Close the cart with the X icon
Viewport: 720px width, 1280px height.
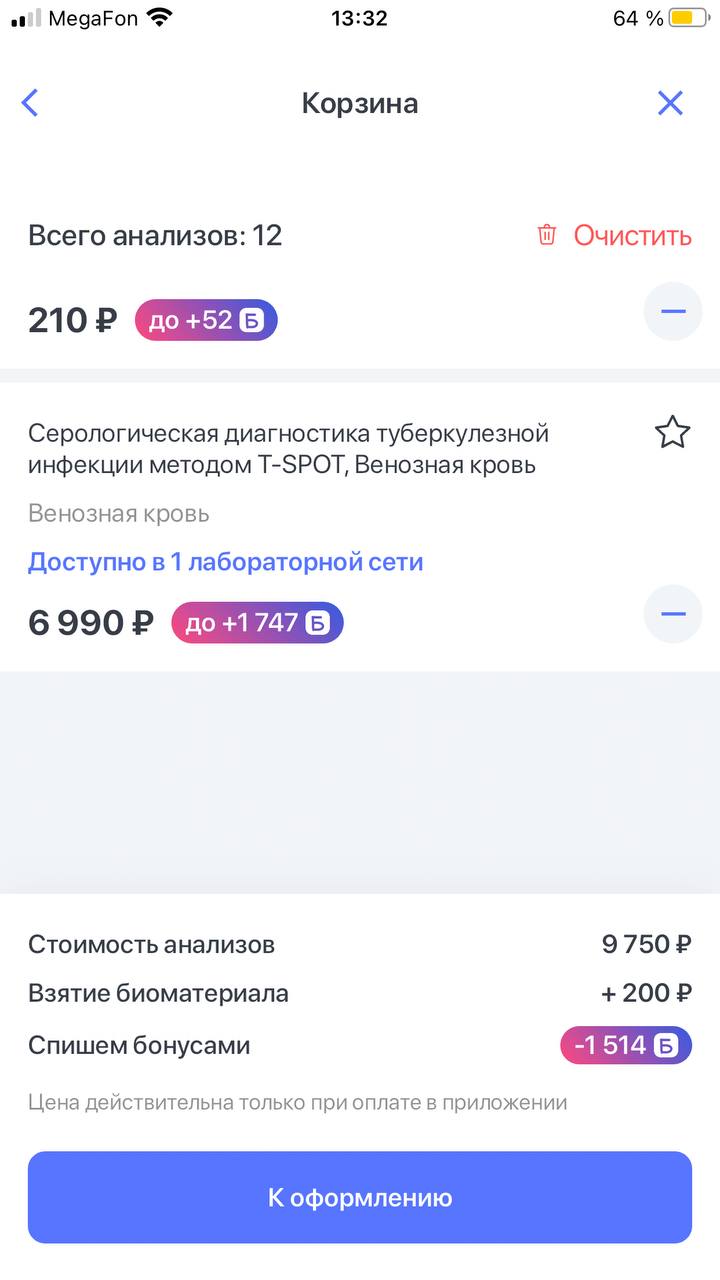click(x=670, y=103)
